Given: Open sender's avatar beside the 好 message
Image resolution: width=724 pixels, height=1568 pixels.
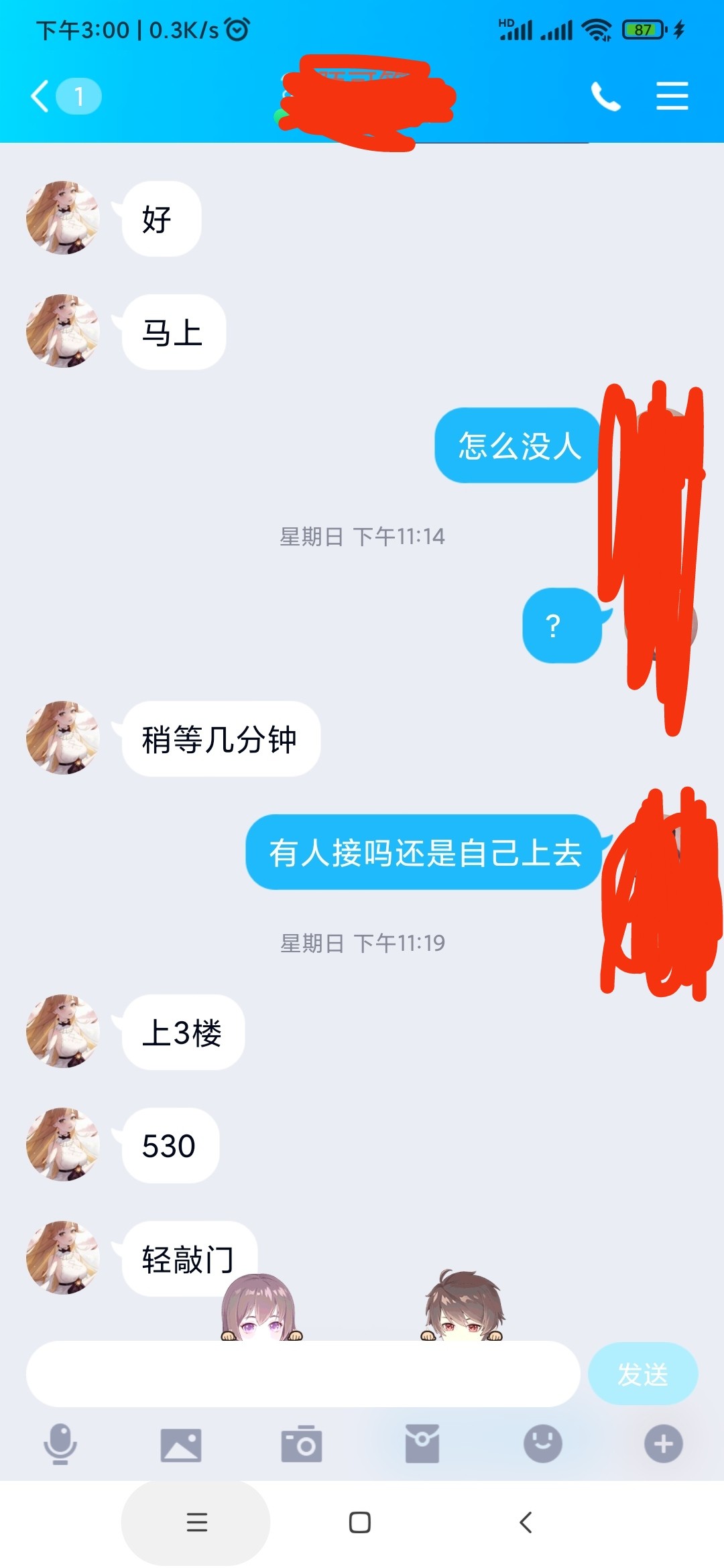Looking at the screenshot, I should (63, 218).
